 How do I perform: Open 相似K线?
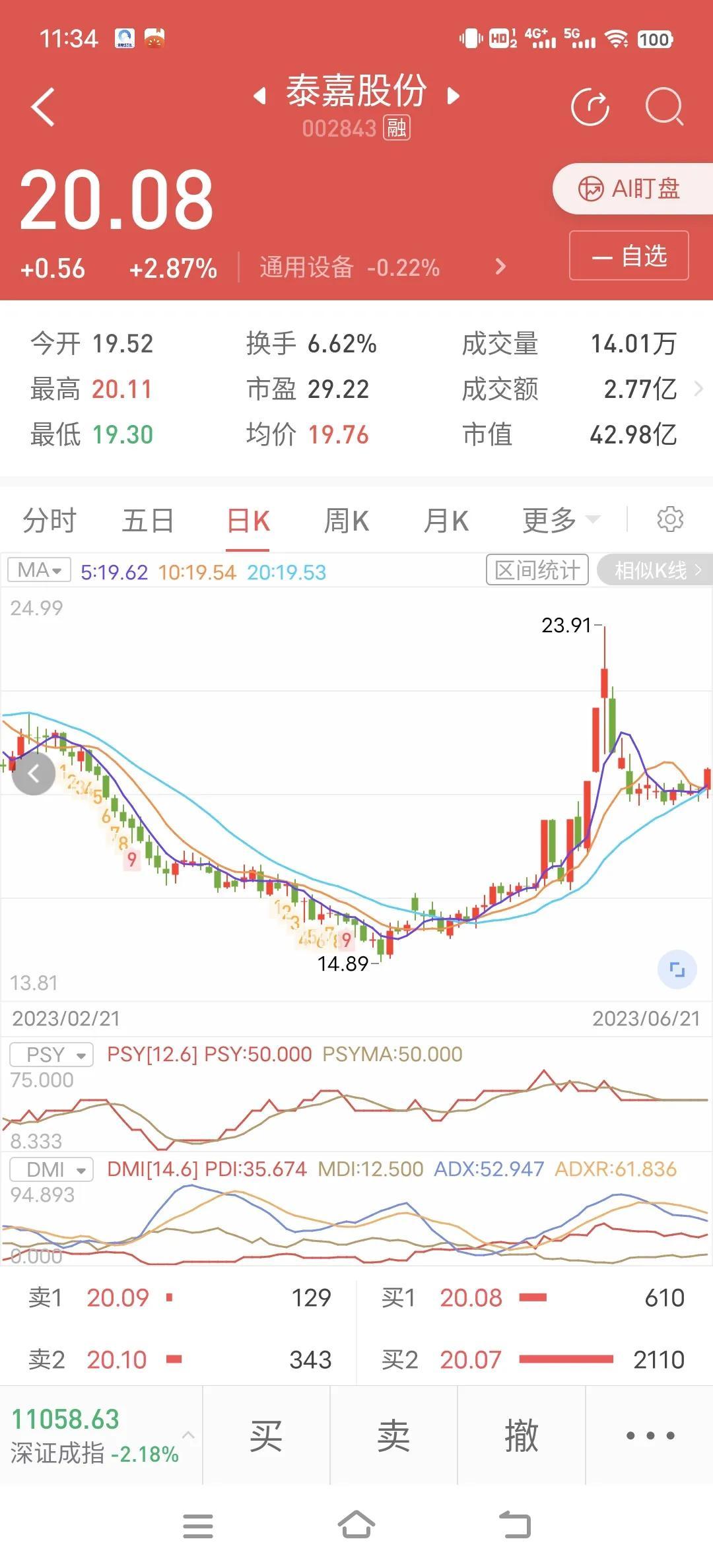(x=655, y=570)
